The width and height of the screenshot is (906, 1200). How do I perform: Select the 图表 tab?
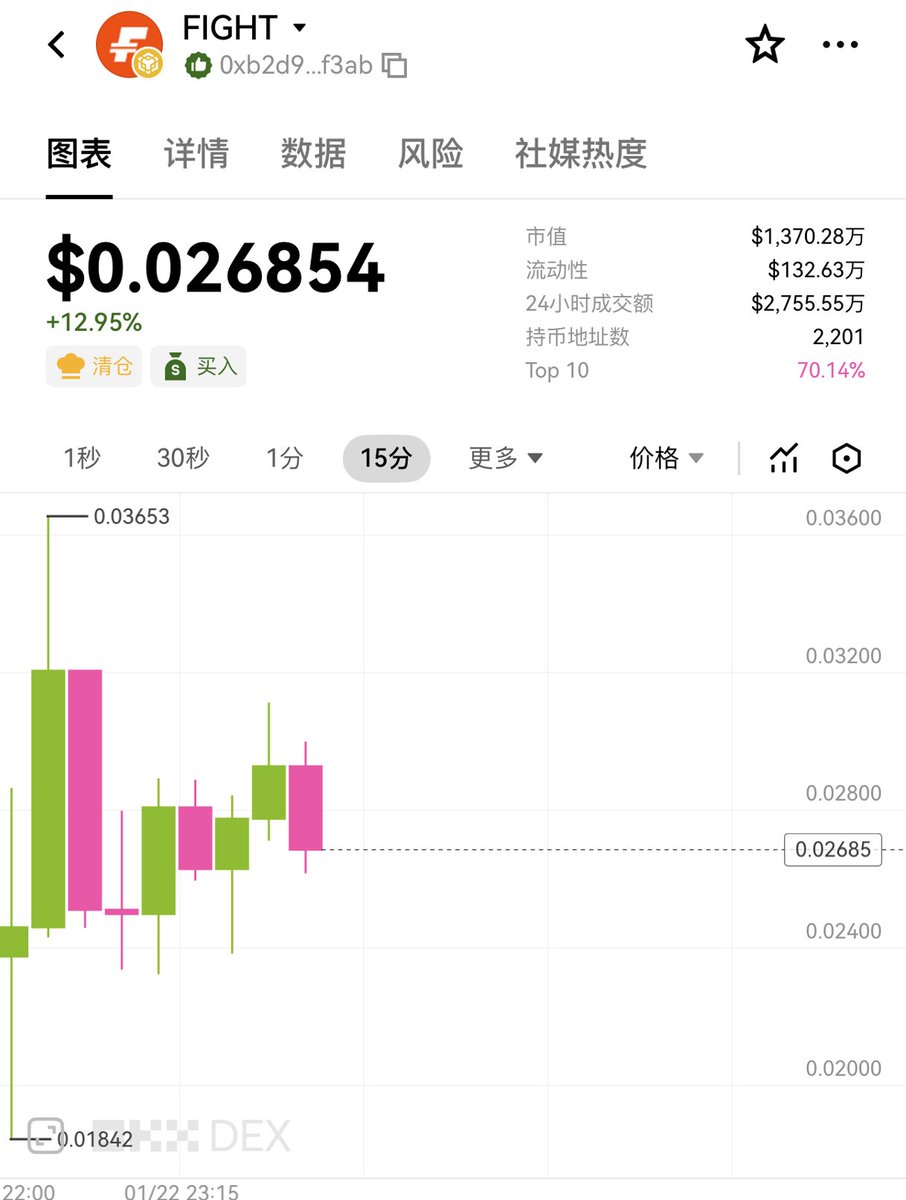(x=79, y=153)
